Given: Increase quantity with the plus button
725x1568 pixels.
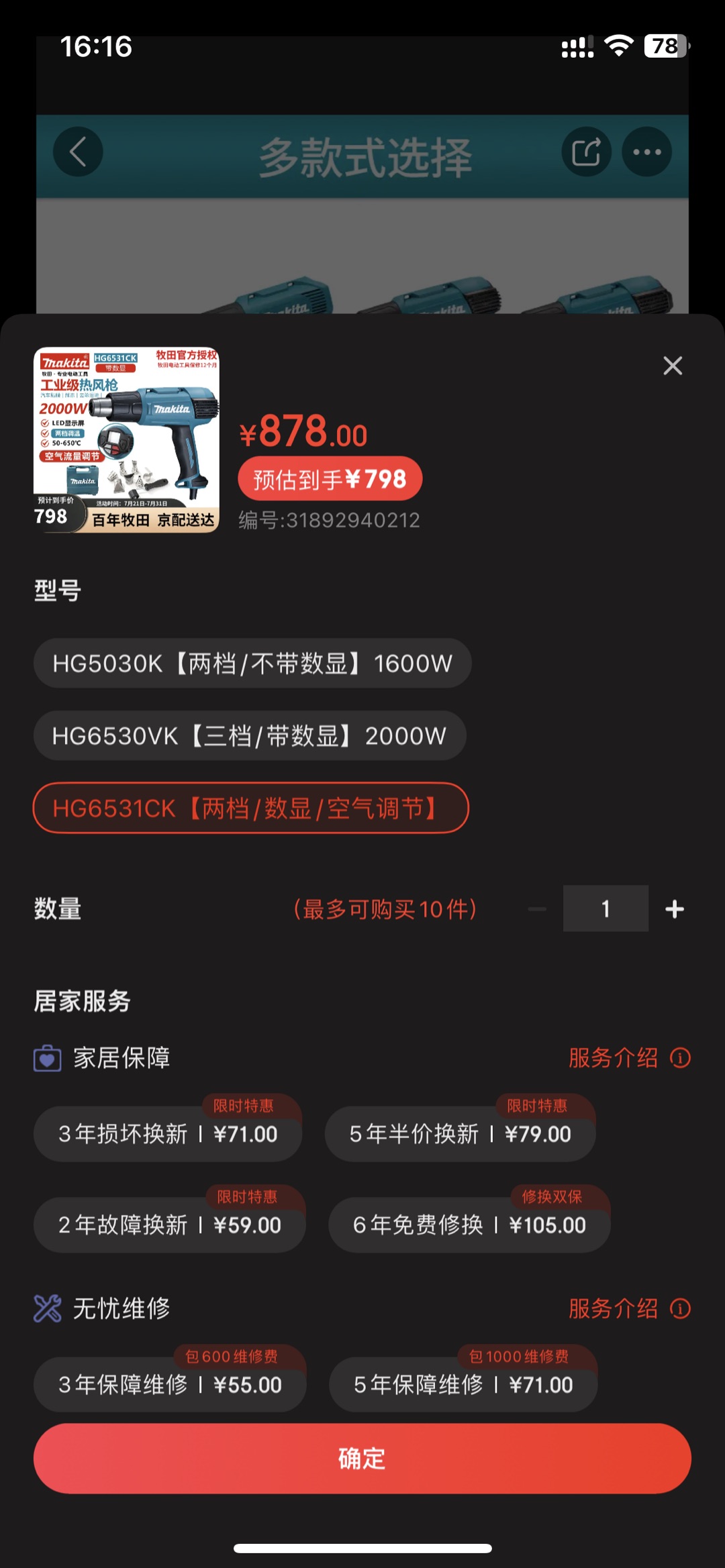Looking at the screenshot, I should 675,909.
